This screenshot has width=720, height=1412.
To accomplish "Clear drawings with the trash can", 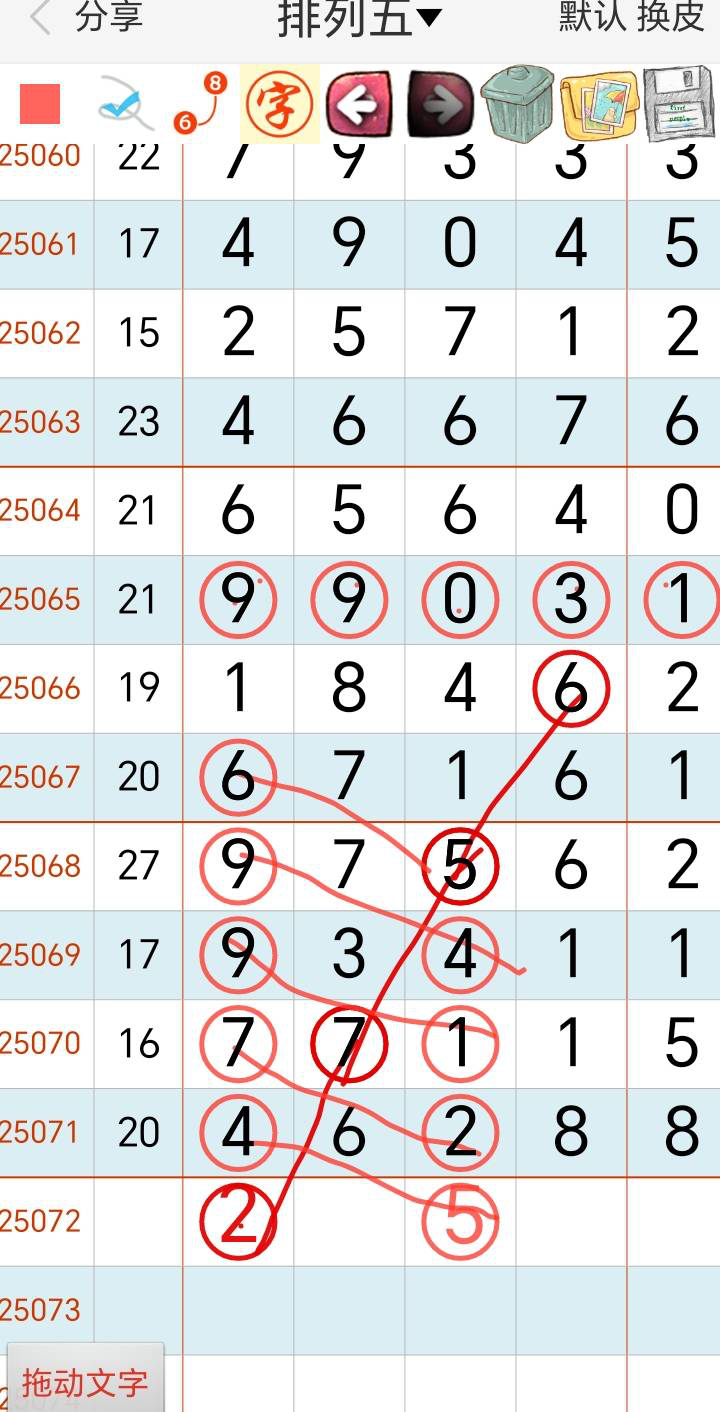I will click(518, 104).
